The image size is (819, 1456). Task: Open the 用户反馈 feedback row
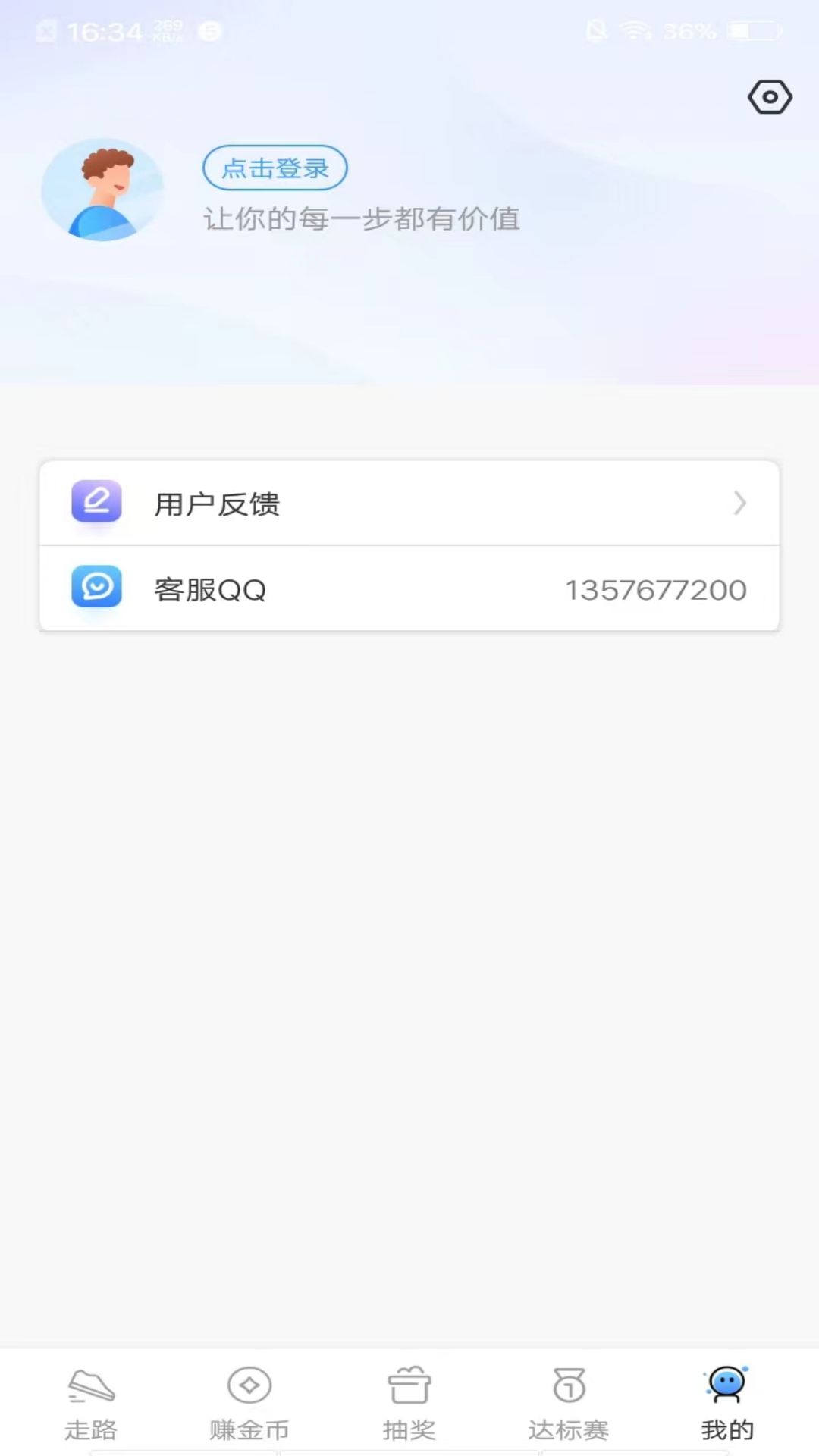pos(409,503)
